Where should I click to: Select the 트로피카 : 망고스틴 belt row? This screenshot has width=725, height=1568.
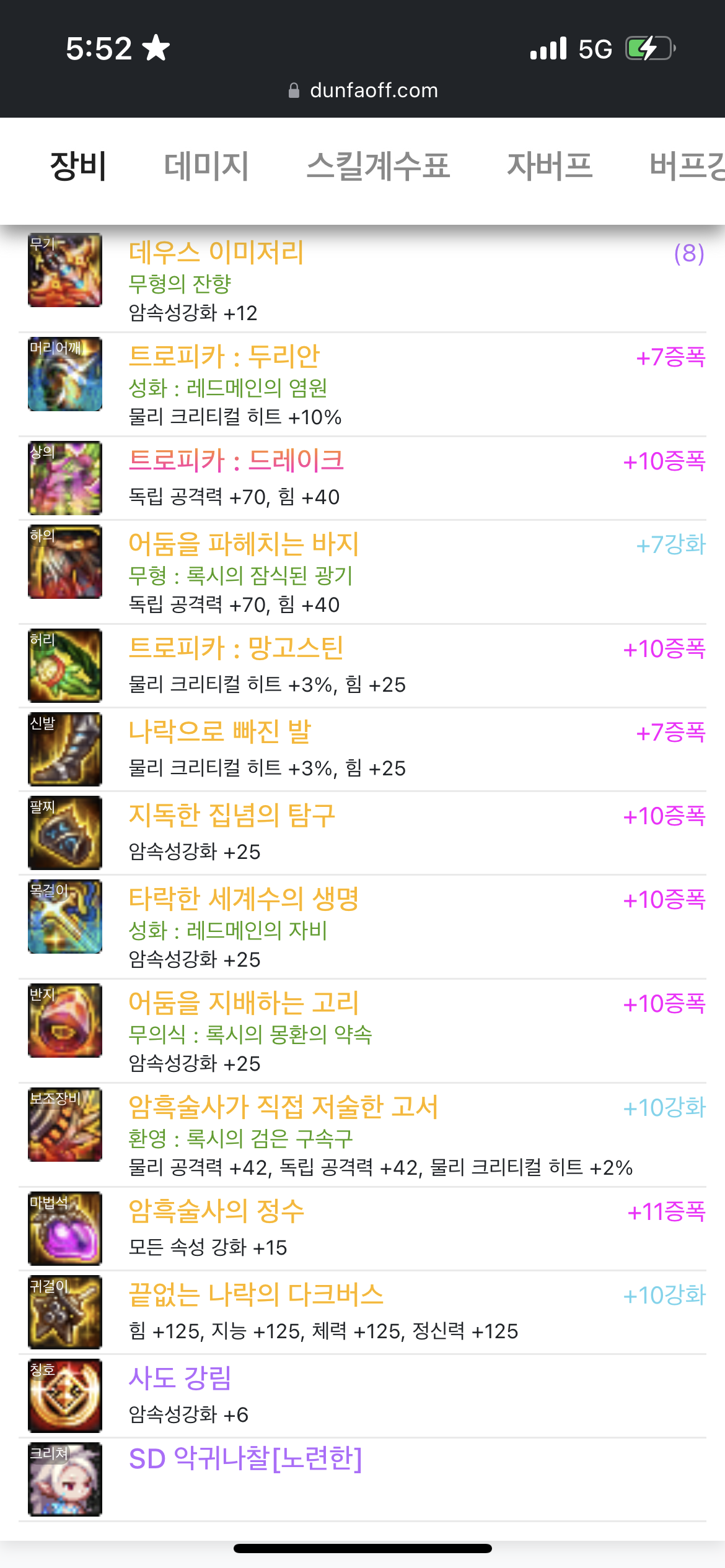[x=362, y=666]
